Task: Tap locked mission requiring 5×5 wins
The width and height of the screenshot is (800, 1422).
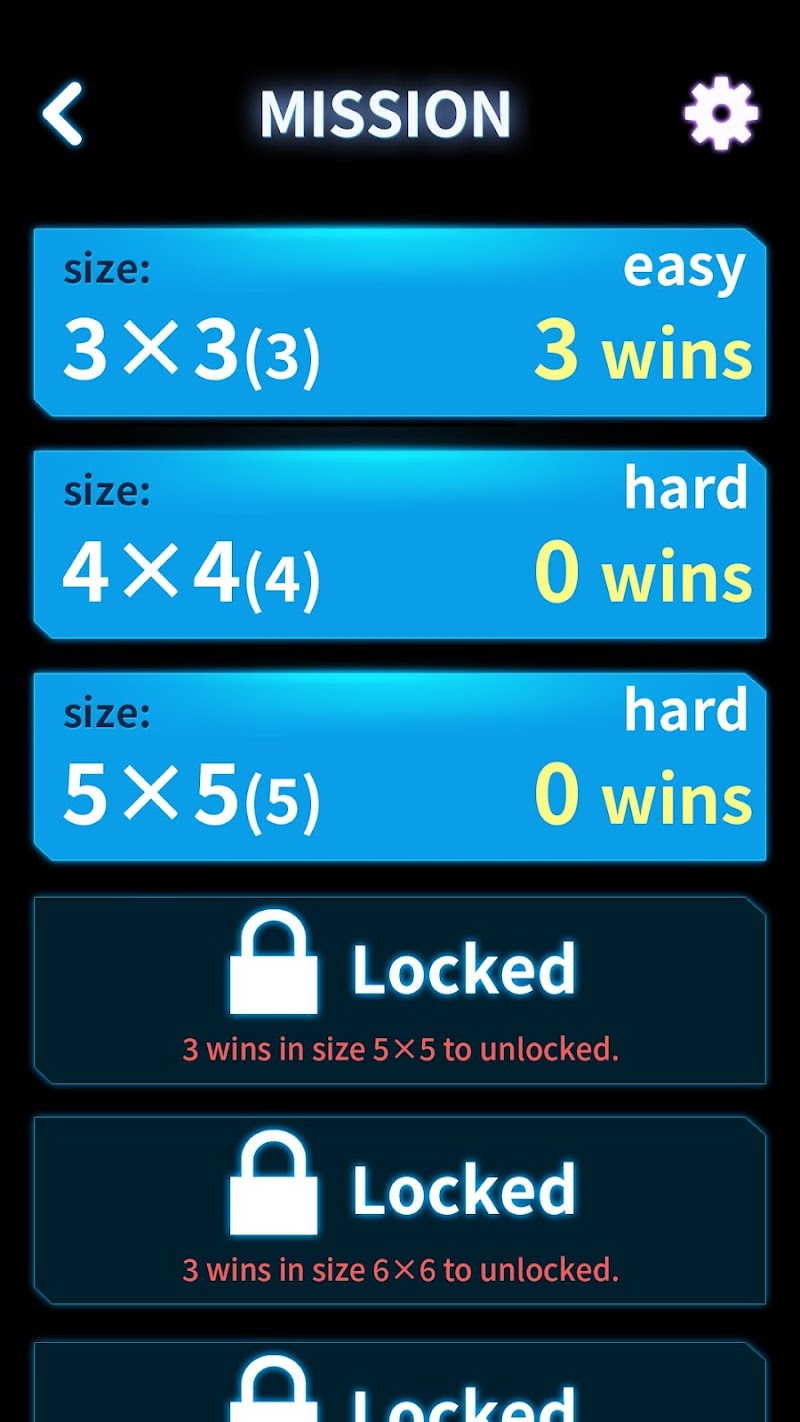Action: [400, 990]
